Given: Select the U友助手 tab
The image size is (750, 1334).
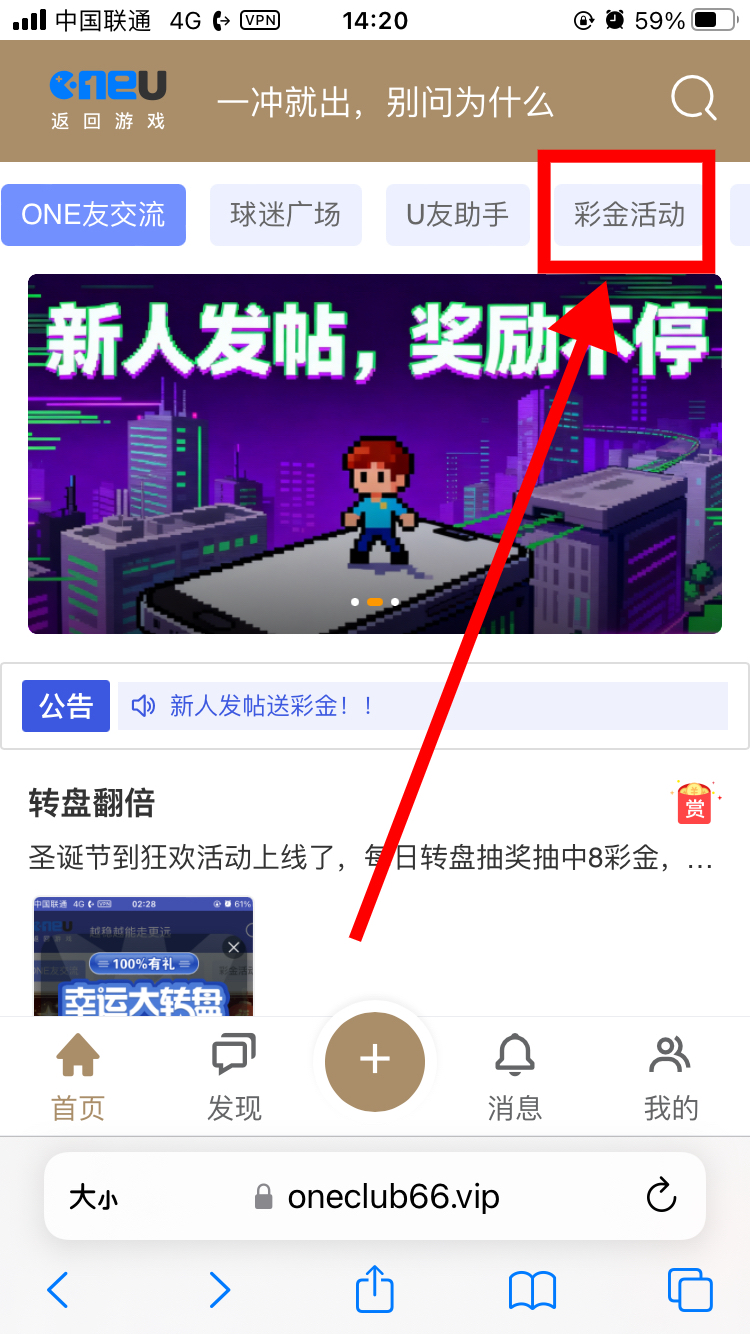Looking at the screenshot, I should pyautogui.click(x=457, y=214).
